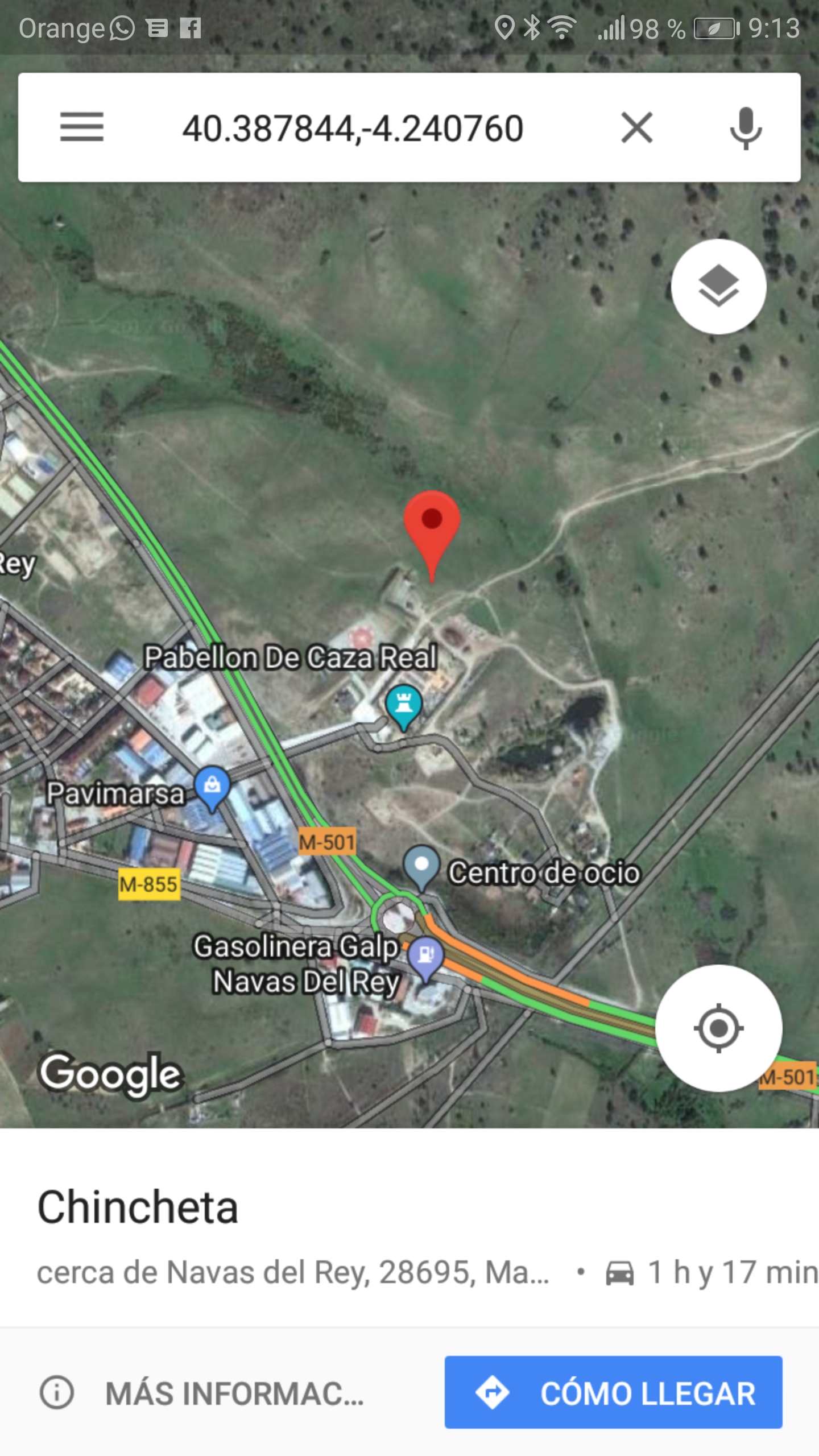819x1456 pixels.
Task: Center map on my location
Action: click(718, 1028)
